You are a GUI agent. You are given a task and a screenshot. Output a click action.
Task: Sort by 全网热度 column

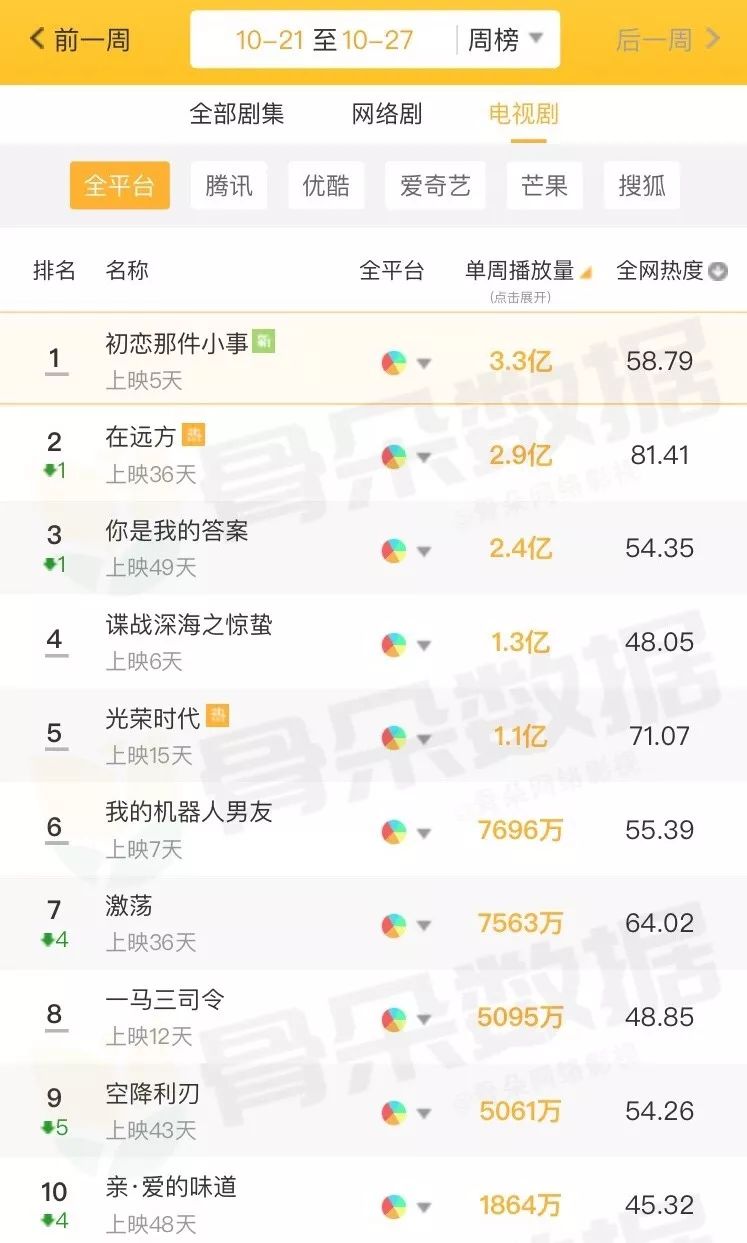click(671, 271)
